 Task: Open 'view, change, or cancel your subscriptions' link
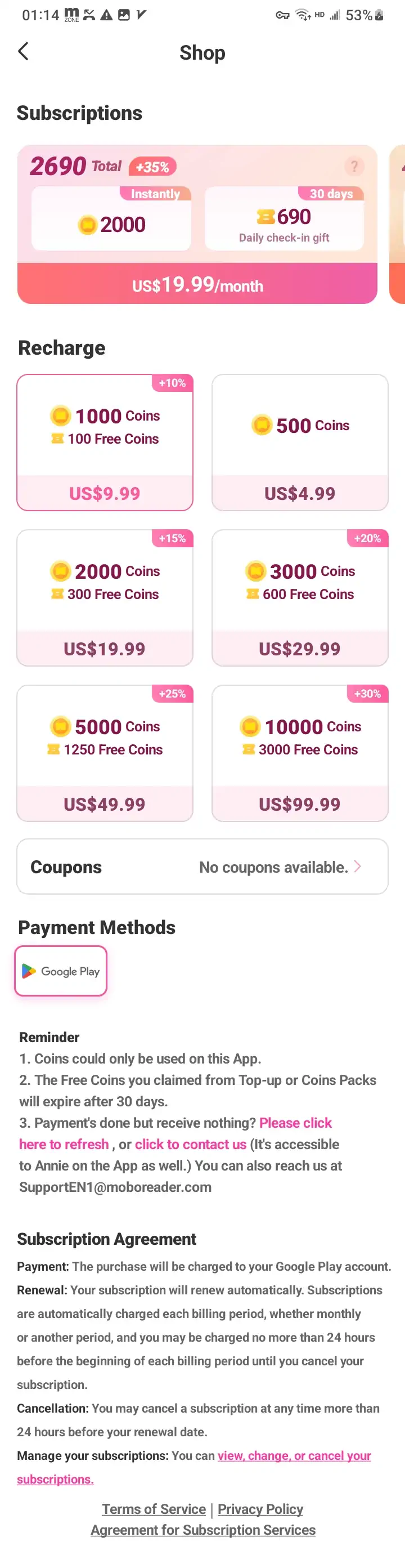coord(294,1455)
